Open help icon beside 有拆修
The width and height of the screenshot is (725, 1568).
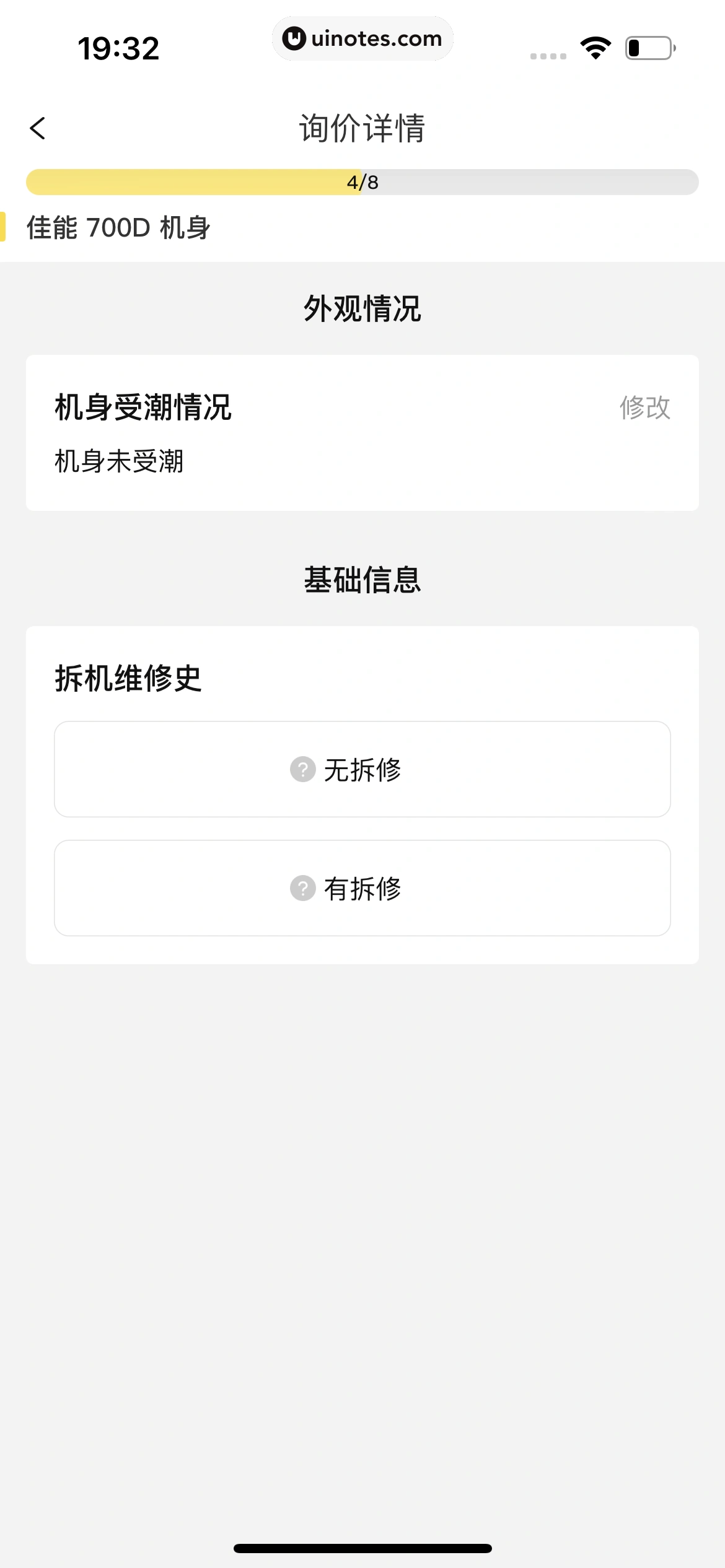click(303, 888)
